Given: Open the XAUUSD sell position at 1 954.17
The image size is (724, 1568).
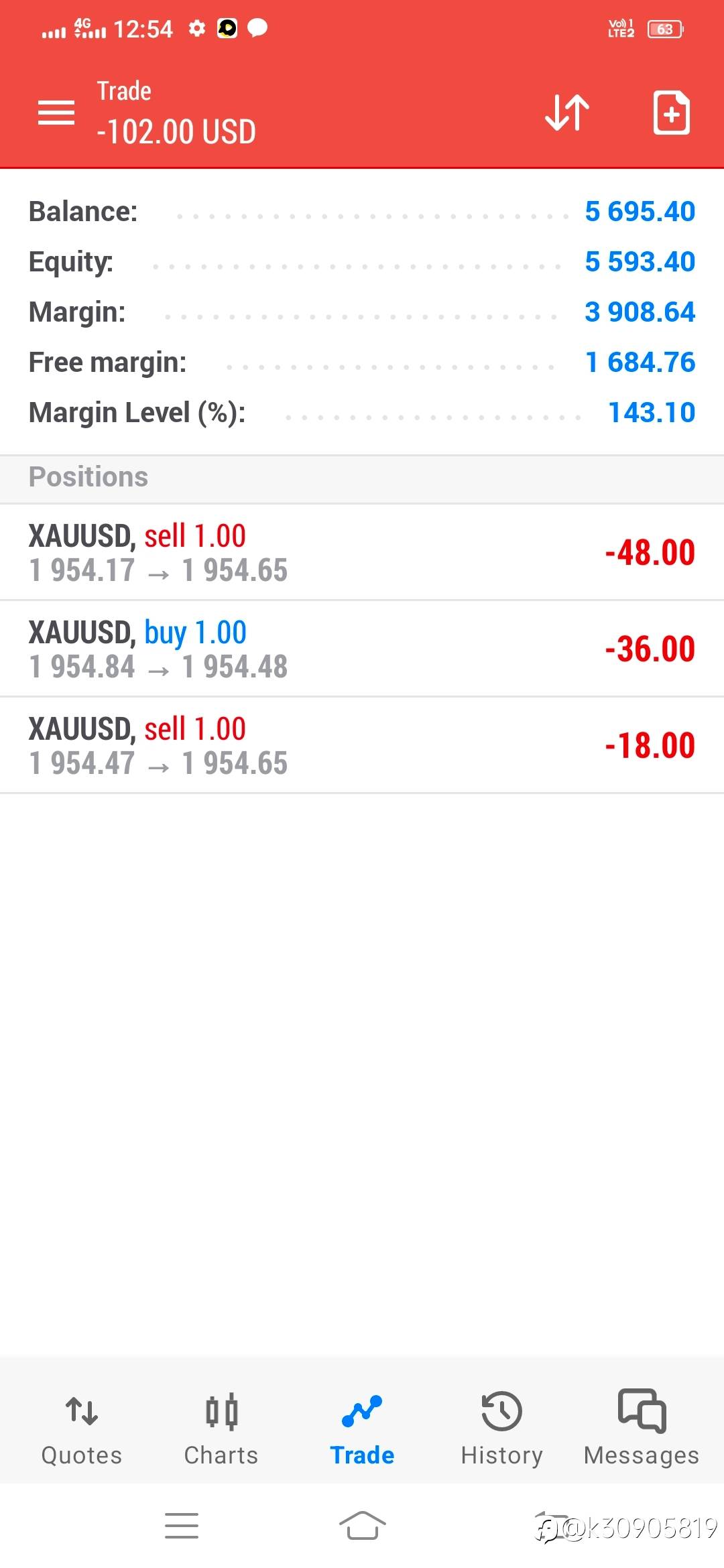Looking at the screenshot, I should 362,552.
